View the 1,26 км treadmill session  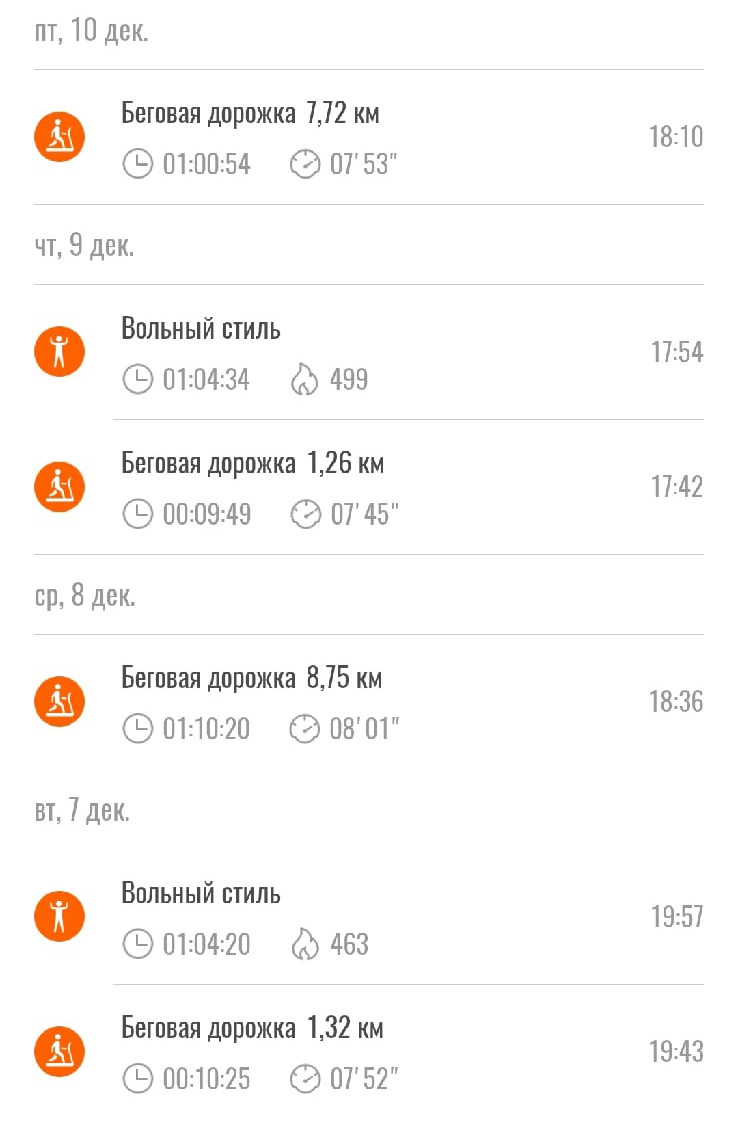tap(368, 487)
